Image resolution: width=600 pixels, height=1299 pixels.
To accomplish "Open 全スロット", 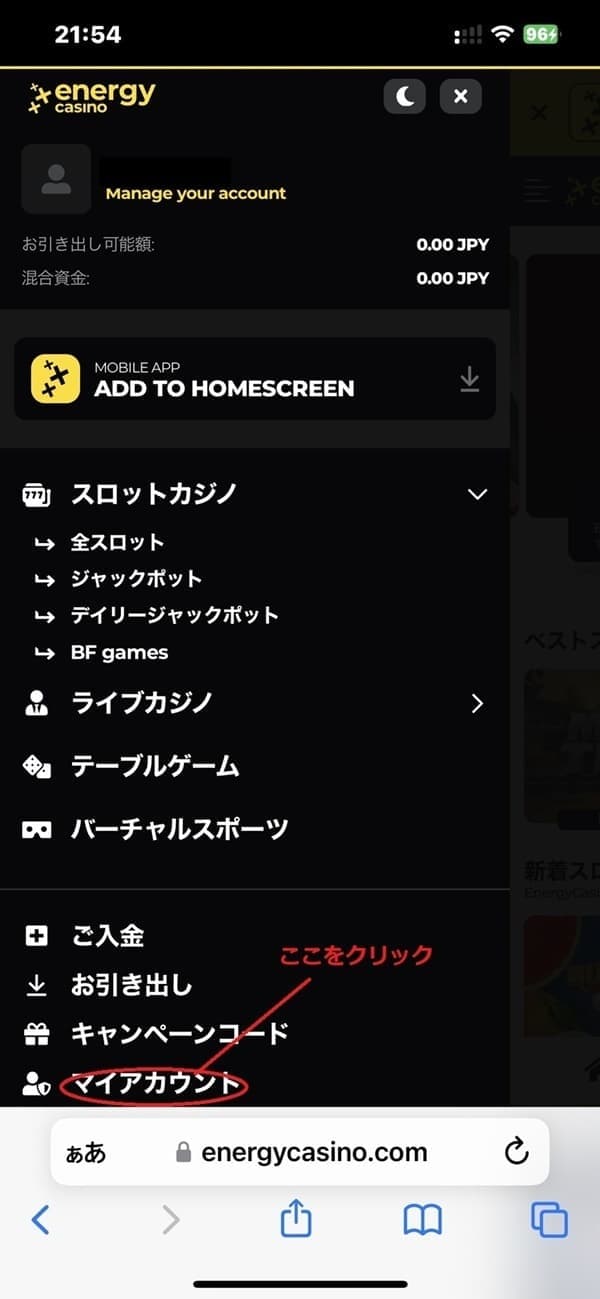I will pyautogui.click(x=117, y=543).
